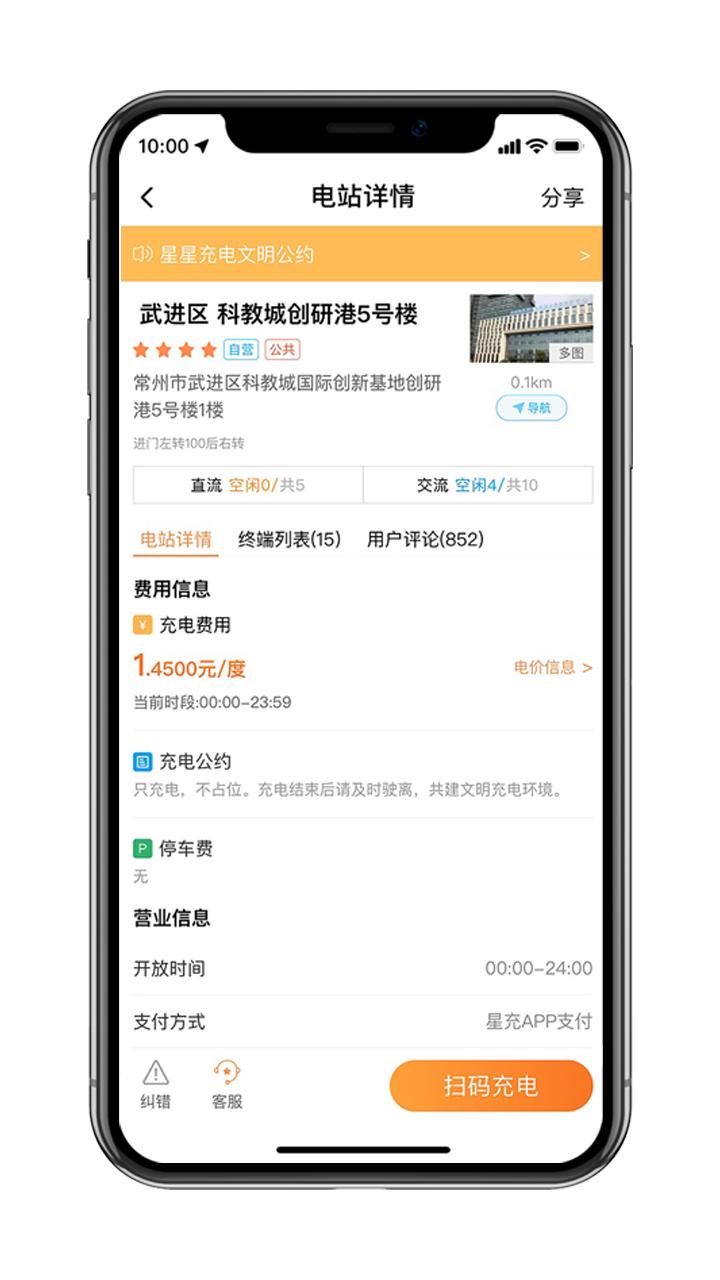
Task: Contact 客服 customer service
Action: click(227, 1085)
